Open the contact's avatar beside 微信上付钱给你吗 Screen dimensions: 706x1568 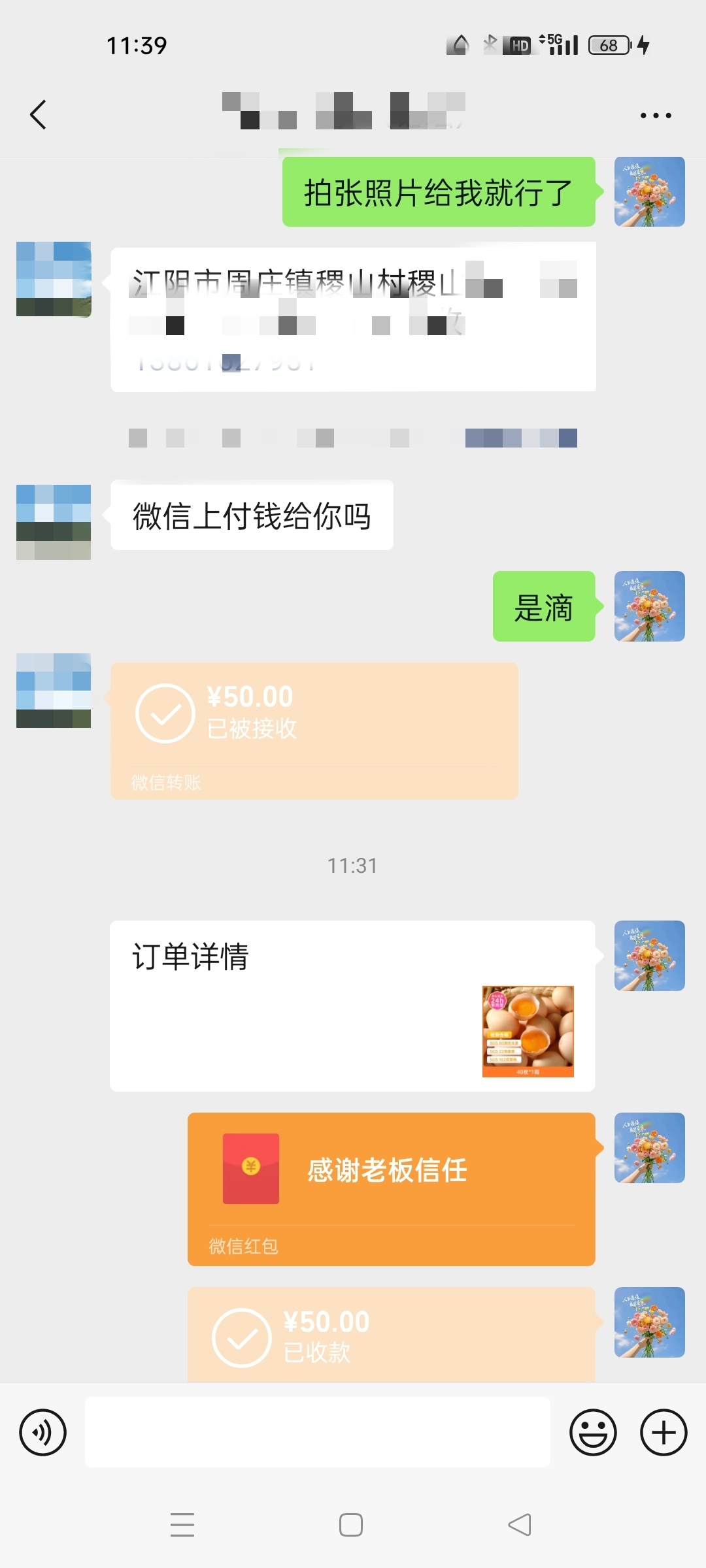click(54, 522)
